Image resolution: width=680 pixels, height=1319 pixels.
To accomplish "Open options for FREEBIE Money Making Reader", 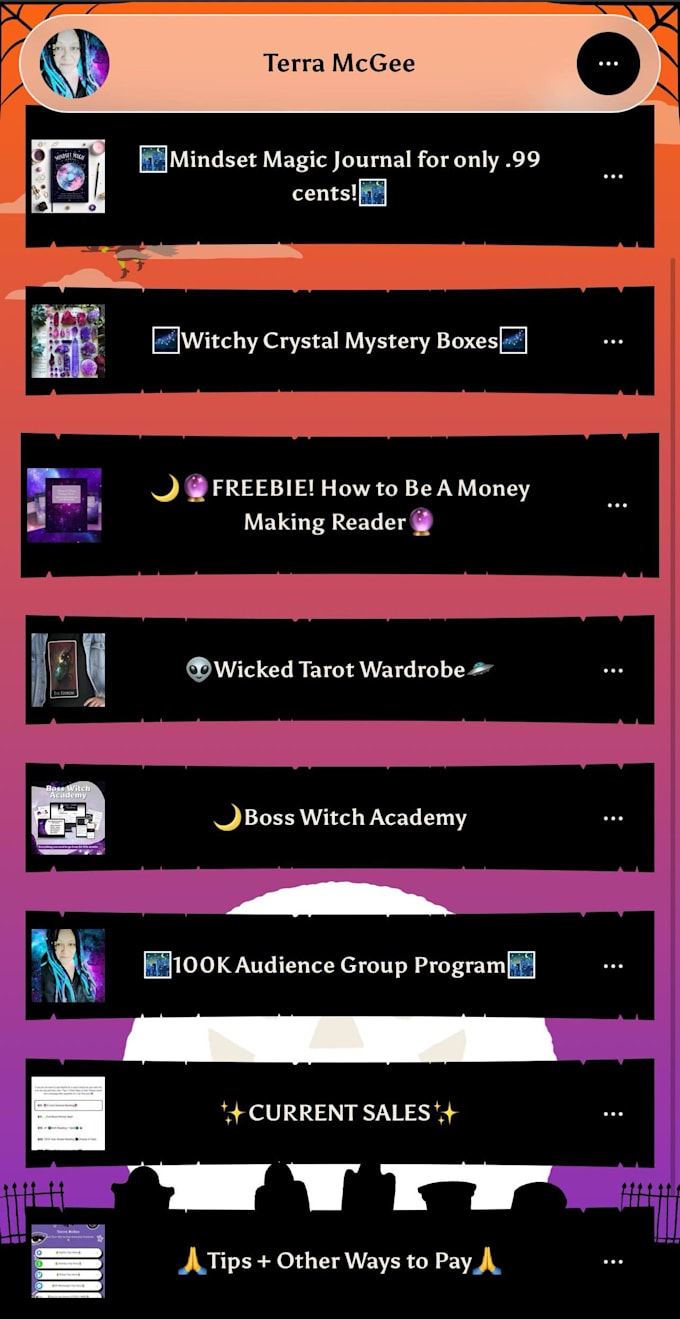I will (x=617, y=504).
